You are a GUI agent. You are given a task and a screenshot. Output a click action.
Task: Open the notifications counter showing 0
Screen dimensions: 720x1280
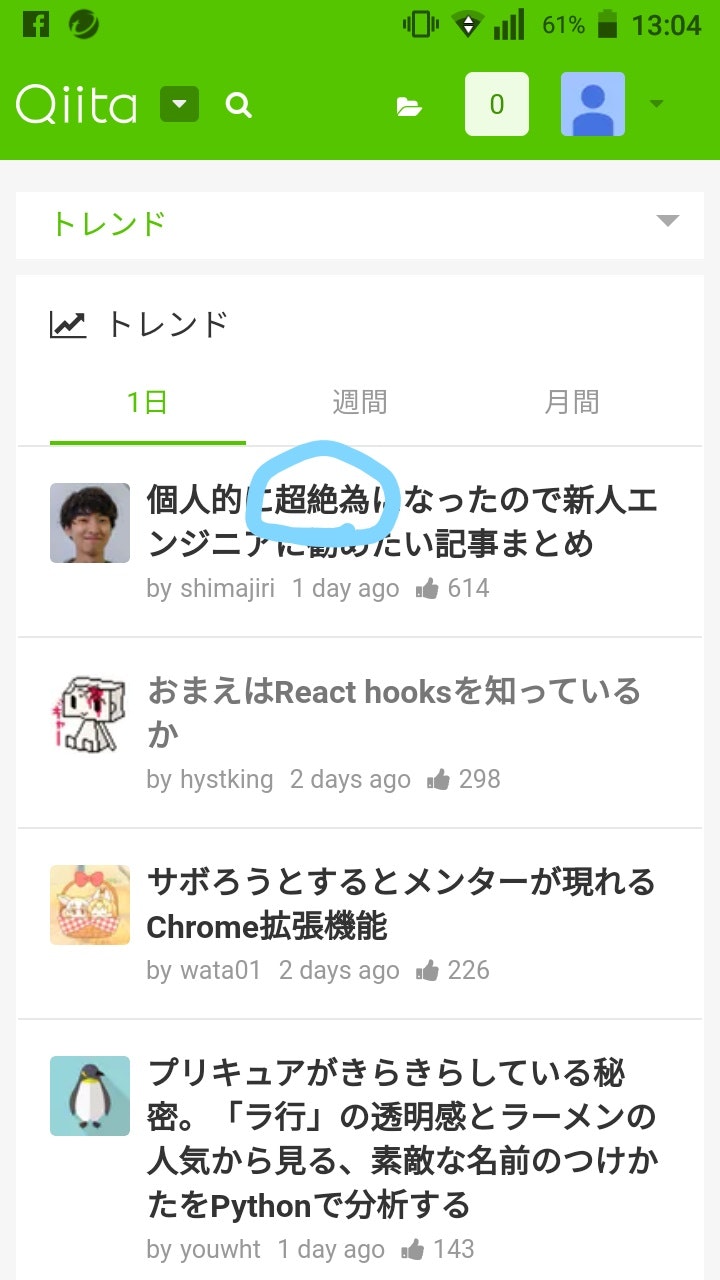pyautogui.click(x=496, y=104)
